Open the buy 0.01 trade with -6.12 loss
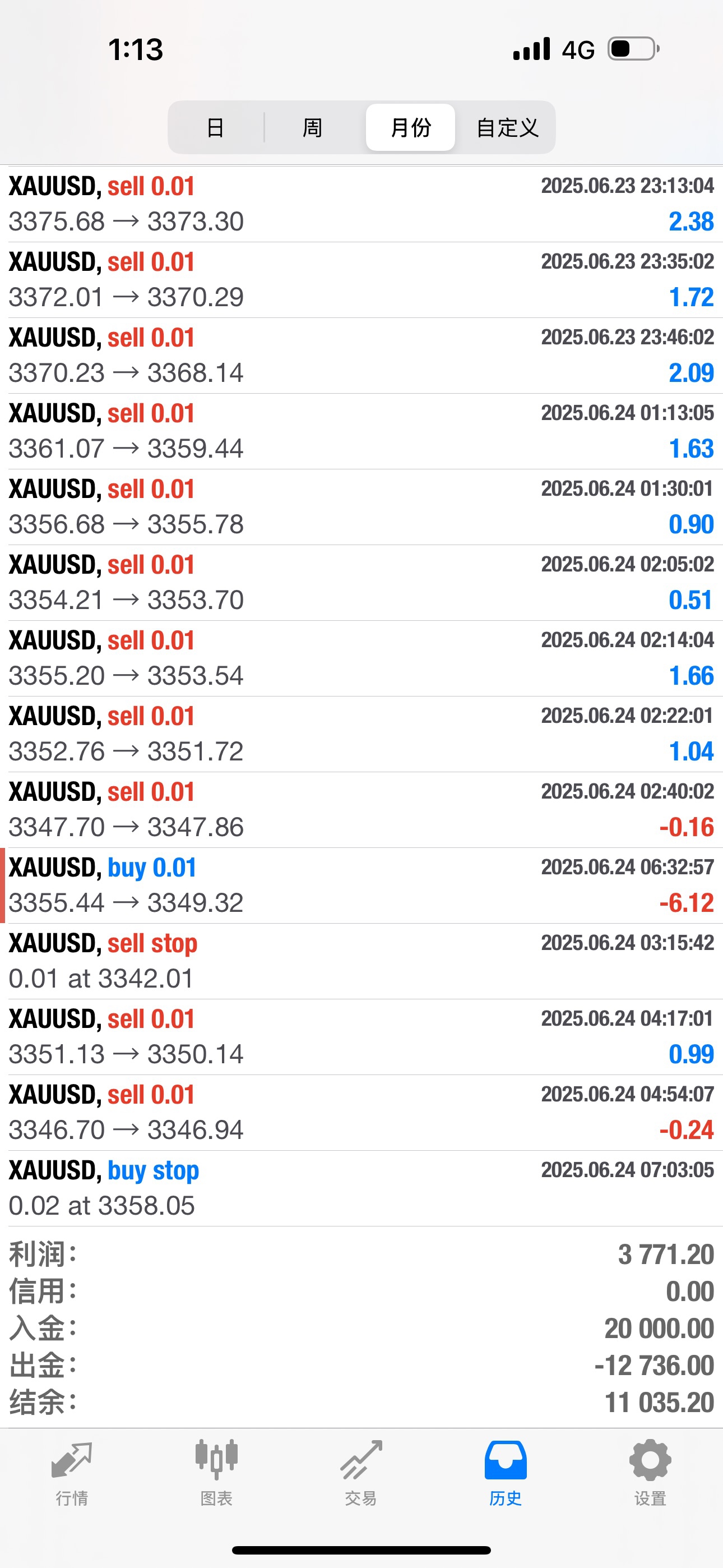The height and width of the screenshot is (1568, 723). [x=361, y=885]
